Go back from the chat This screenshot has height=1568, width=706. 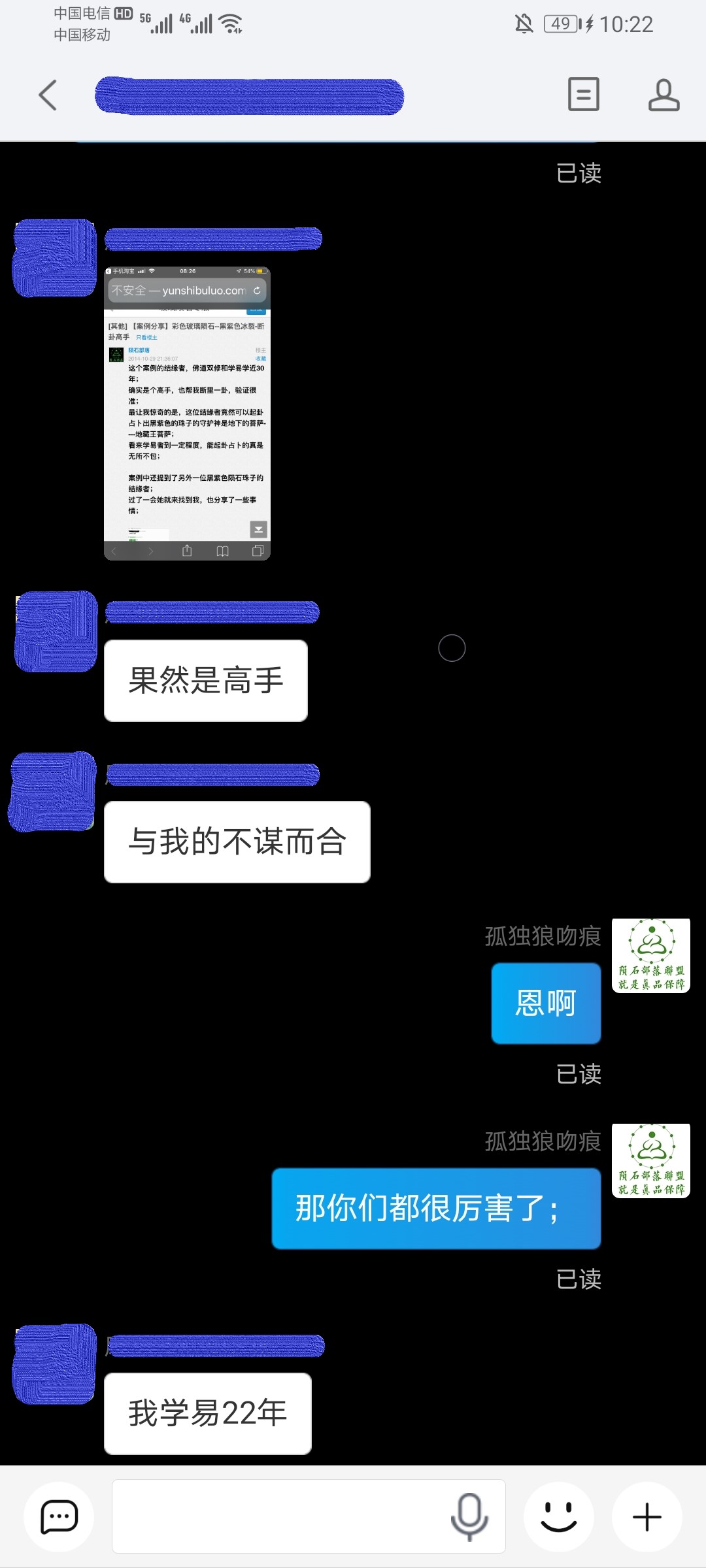click(48, 95)
